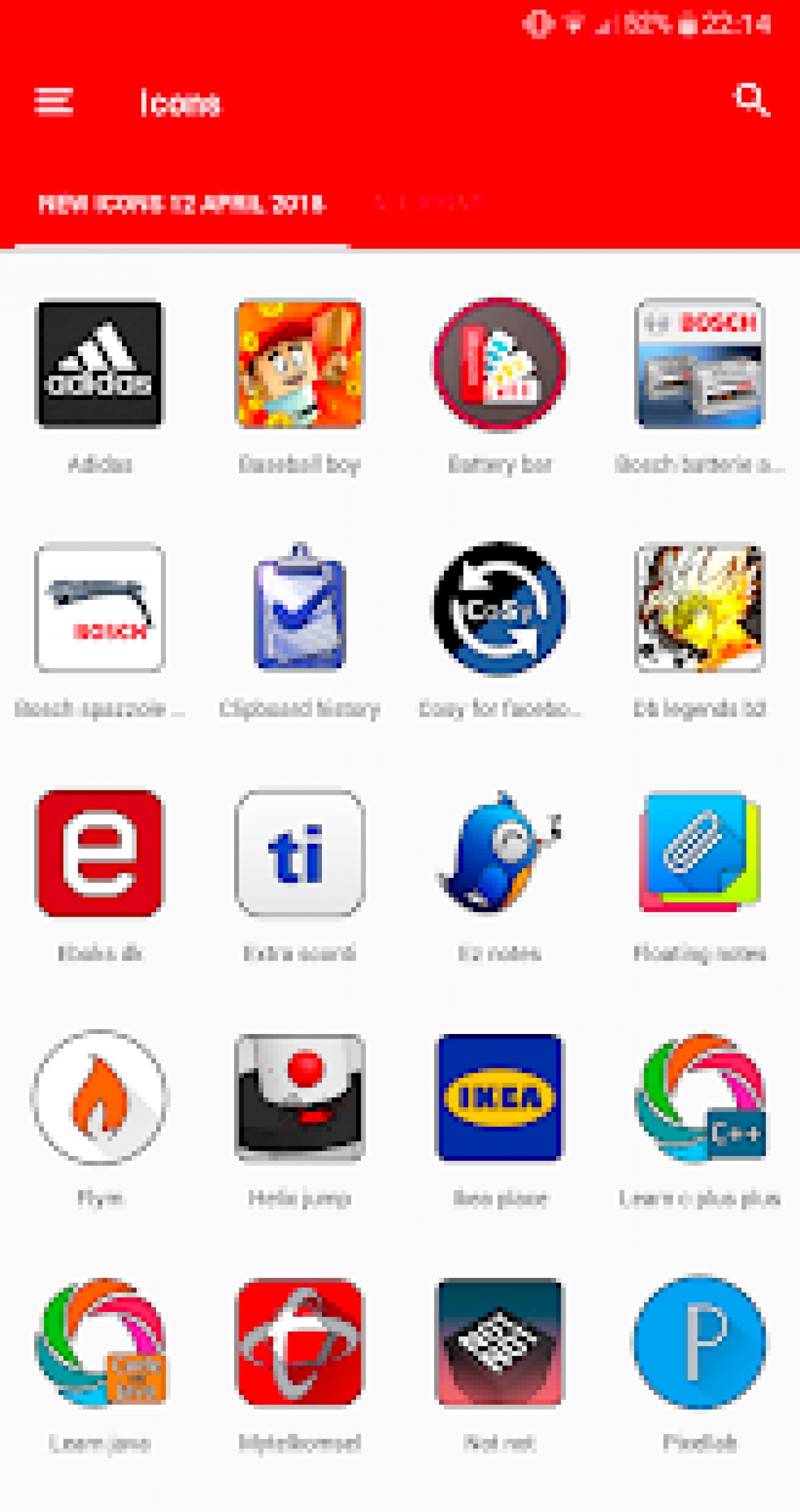This screenshot has height=1512, width=800.
Task: Tap the Extra ecard ti icon
Action: click(300, 853)
